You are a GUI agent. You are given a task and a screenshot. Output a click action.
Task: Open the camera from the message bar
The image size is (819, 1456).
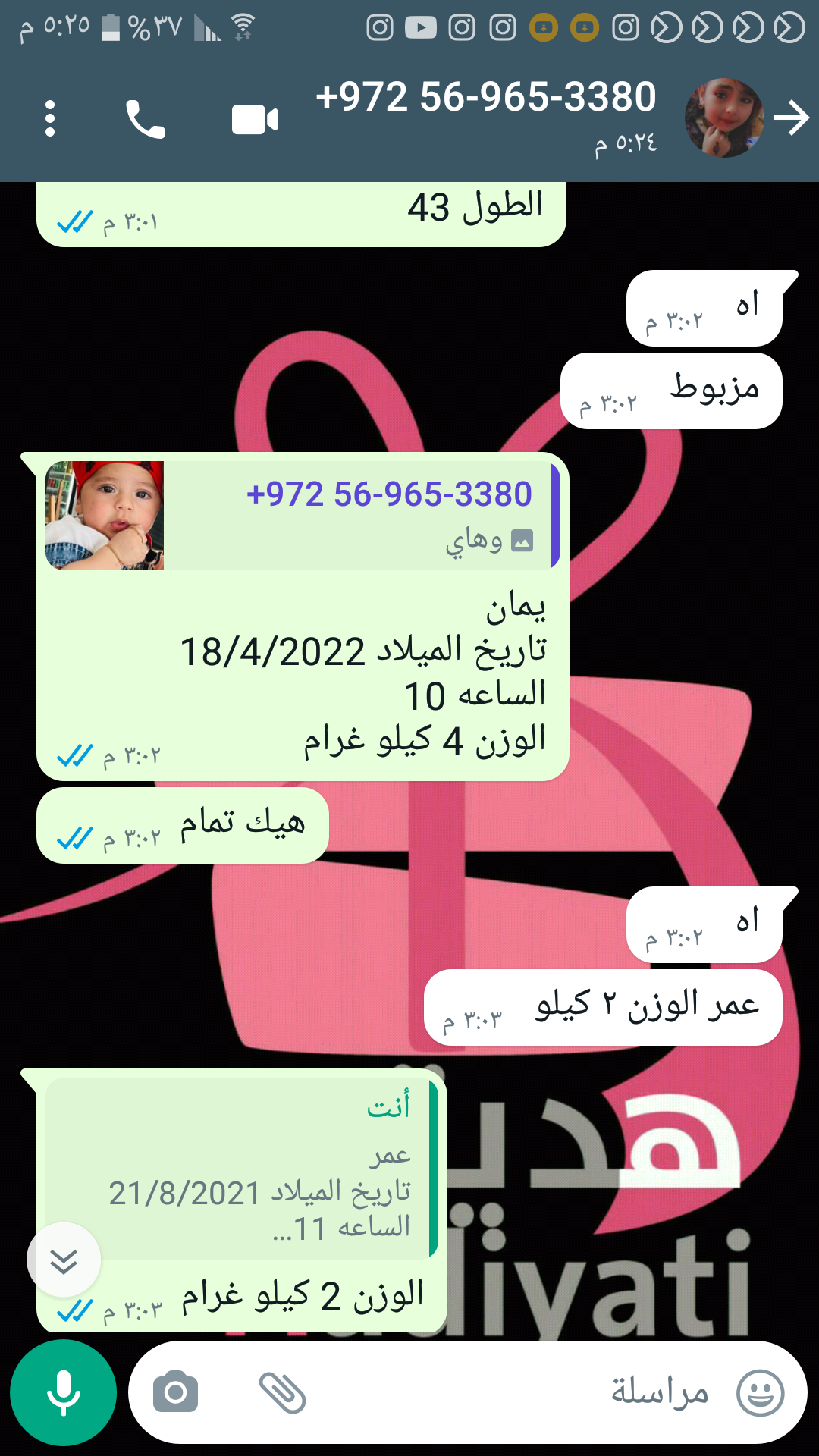click(175, 1392)
